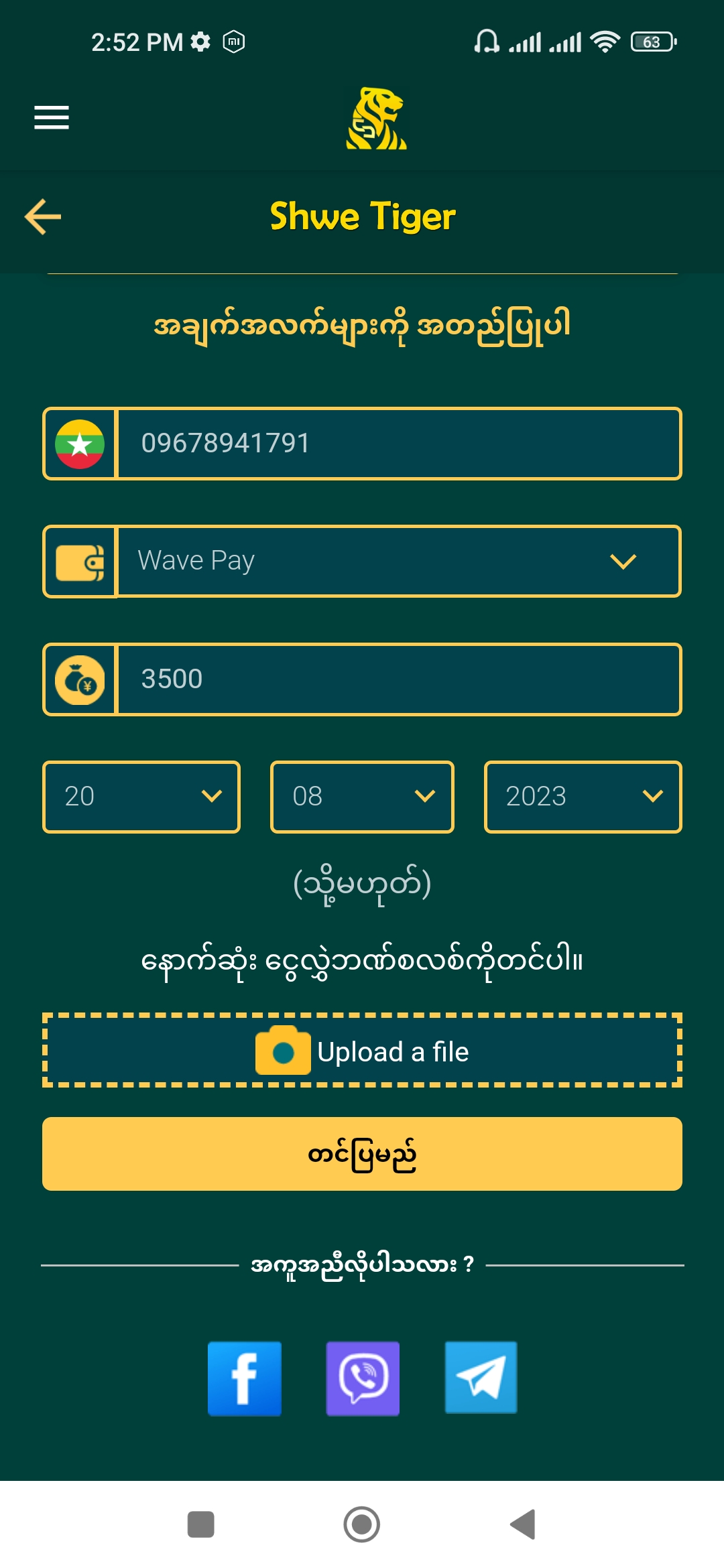The image size is (724, 1568).
Task: Edit the amount field showing 3500
Action: pyautogui.click(x=398, y=679)
